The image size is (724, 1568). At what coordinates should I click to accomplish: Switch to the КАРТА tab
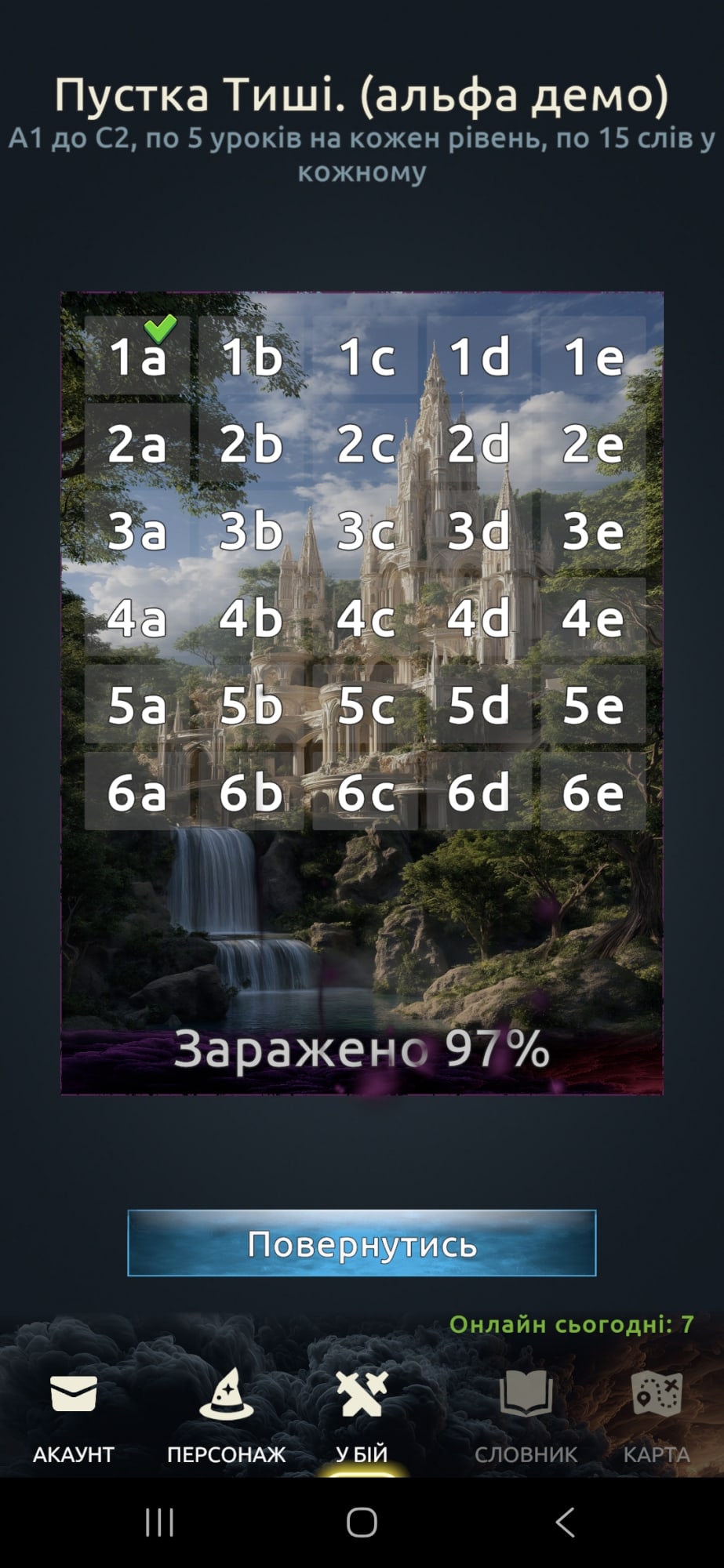click(x=657, y=1419)
